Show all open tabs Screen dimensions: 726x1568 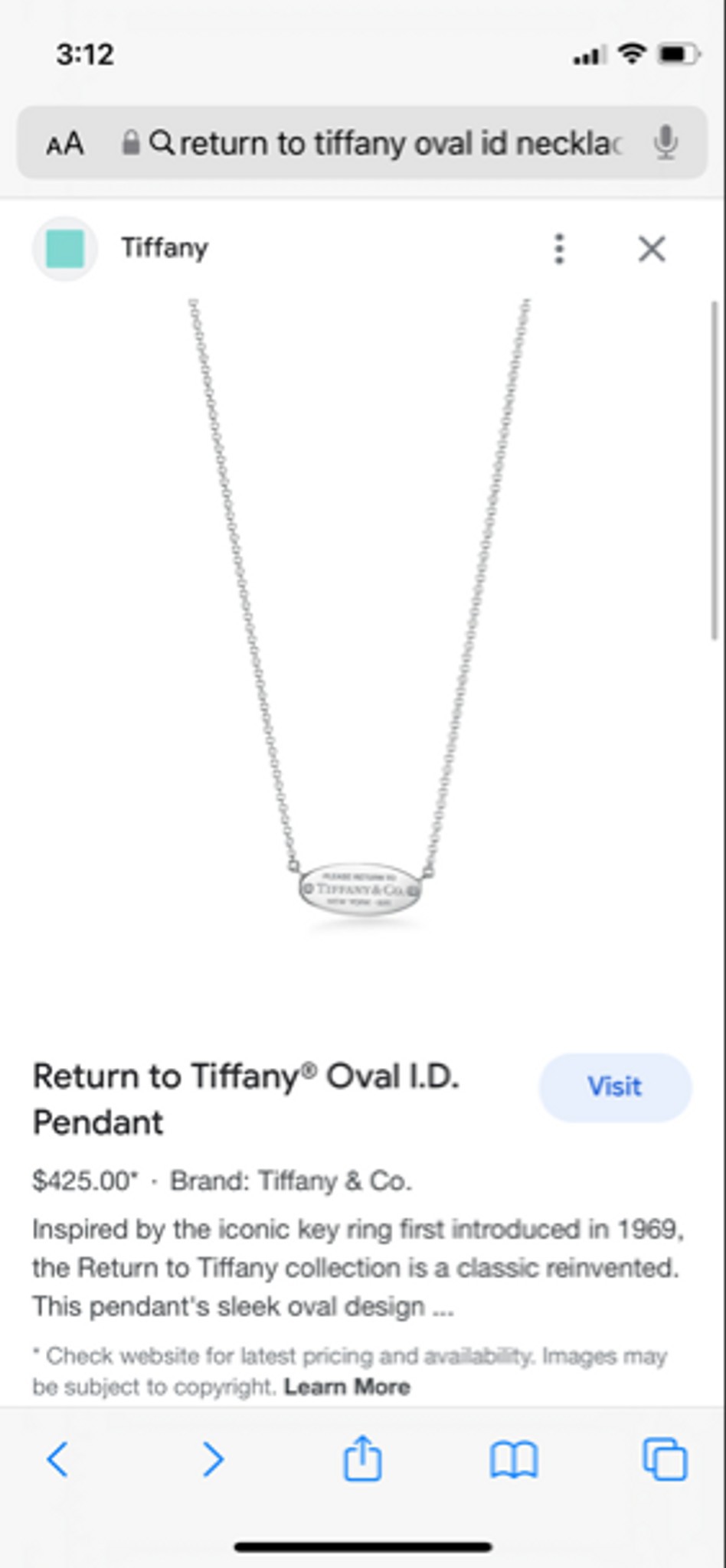point(664,1459)
